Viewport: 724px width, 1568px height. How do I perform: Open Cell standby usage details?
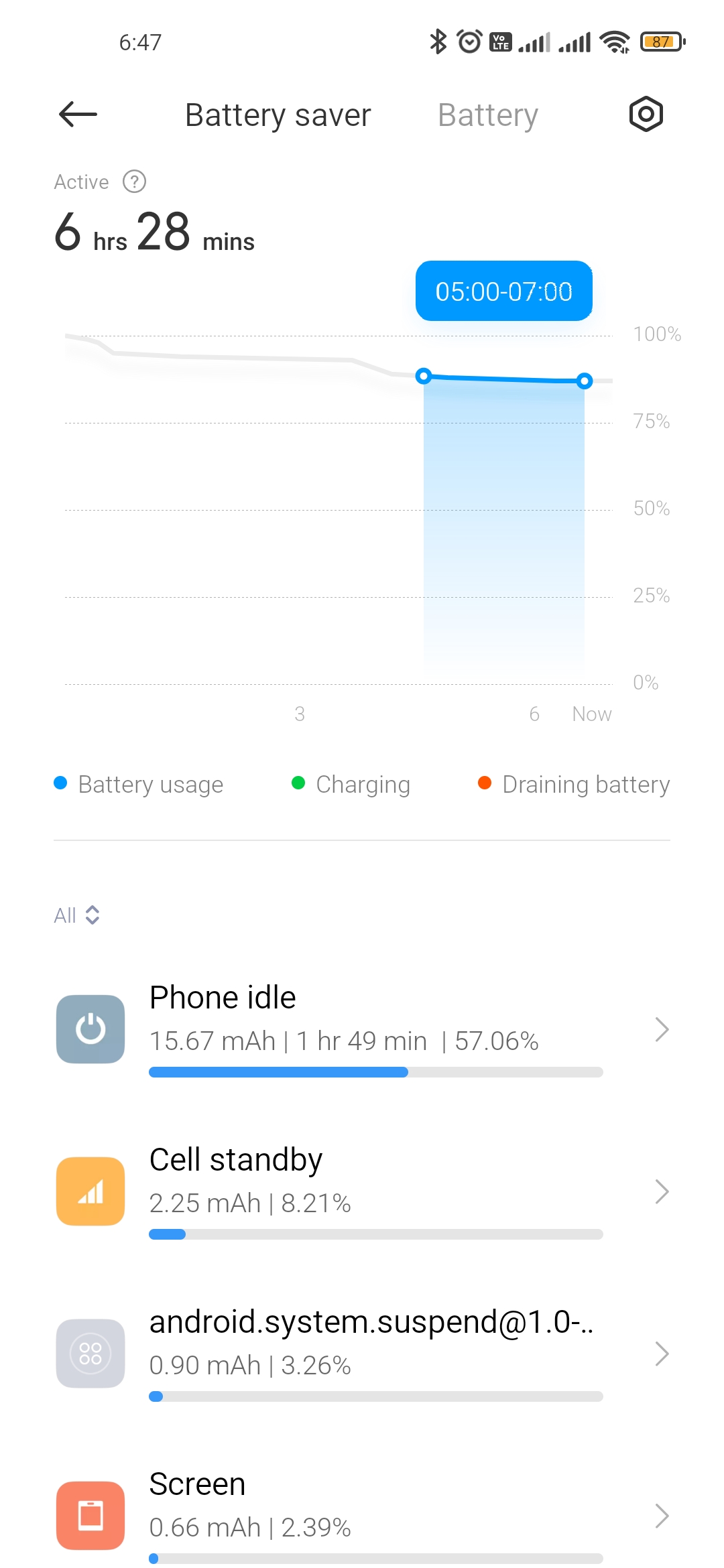tap(362, 1191)
